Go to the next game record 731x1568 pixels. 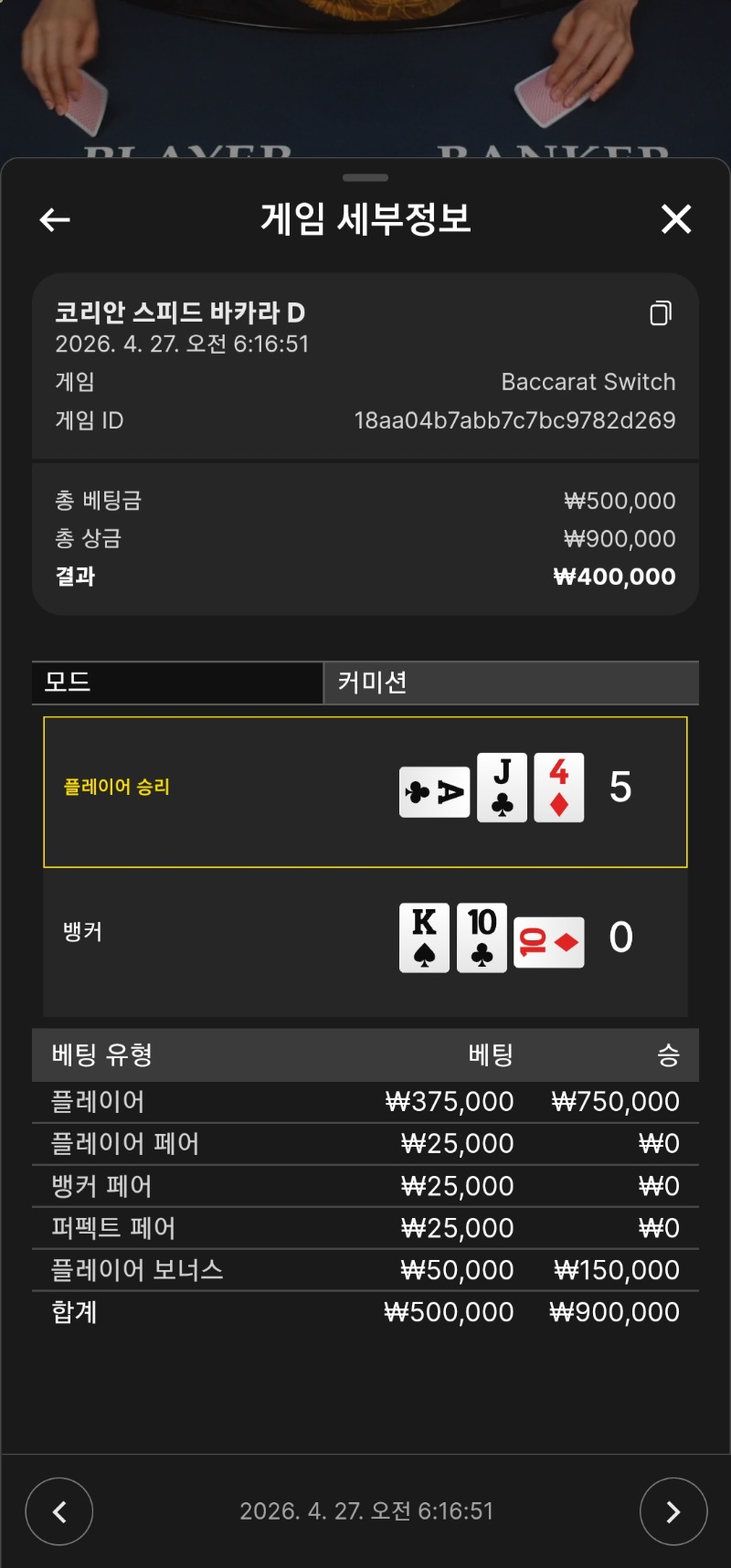673,1511
